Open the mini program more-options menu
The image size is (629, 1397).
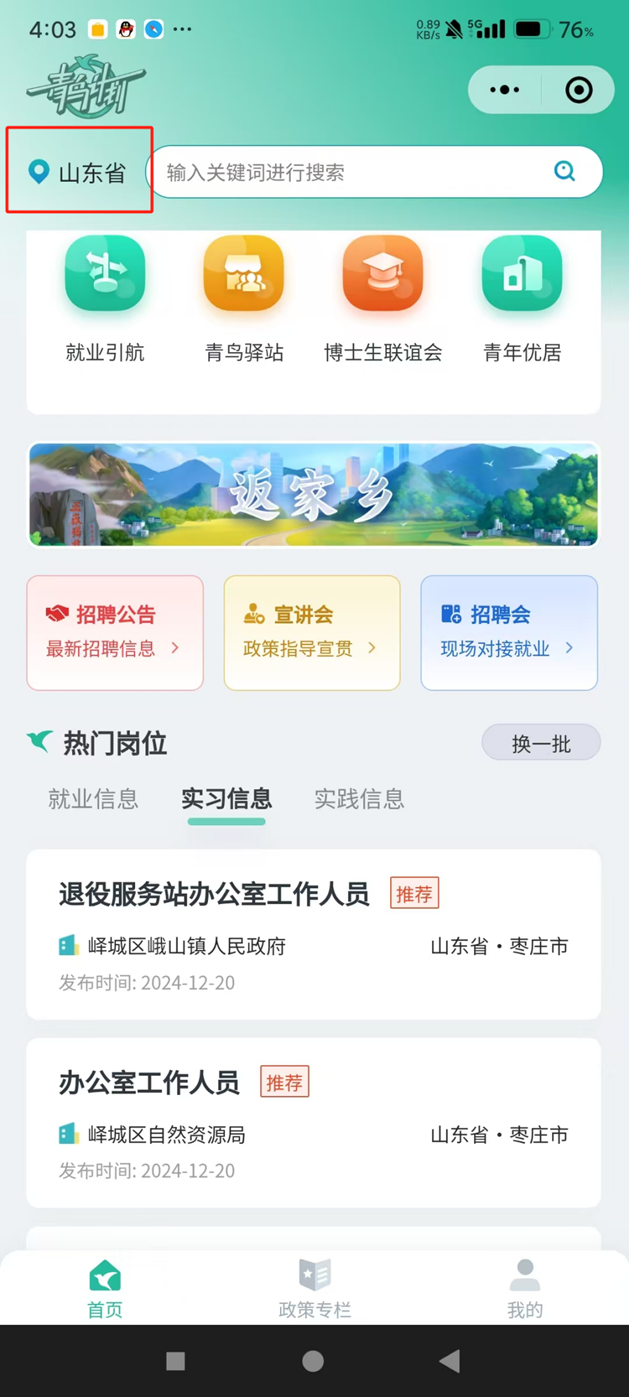point(504,90)
